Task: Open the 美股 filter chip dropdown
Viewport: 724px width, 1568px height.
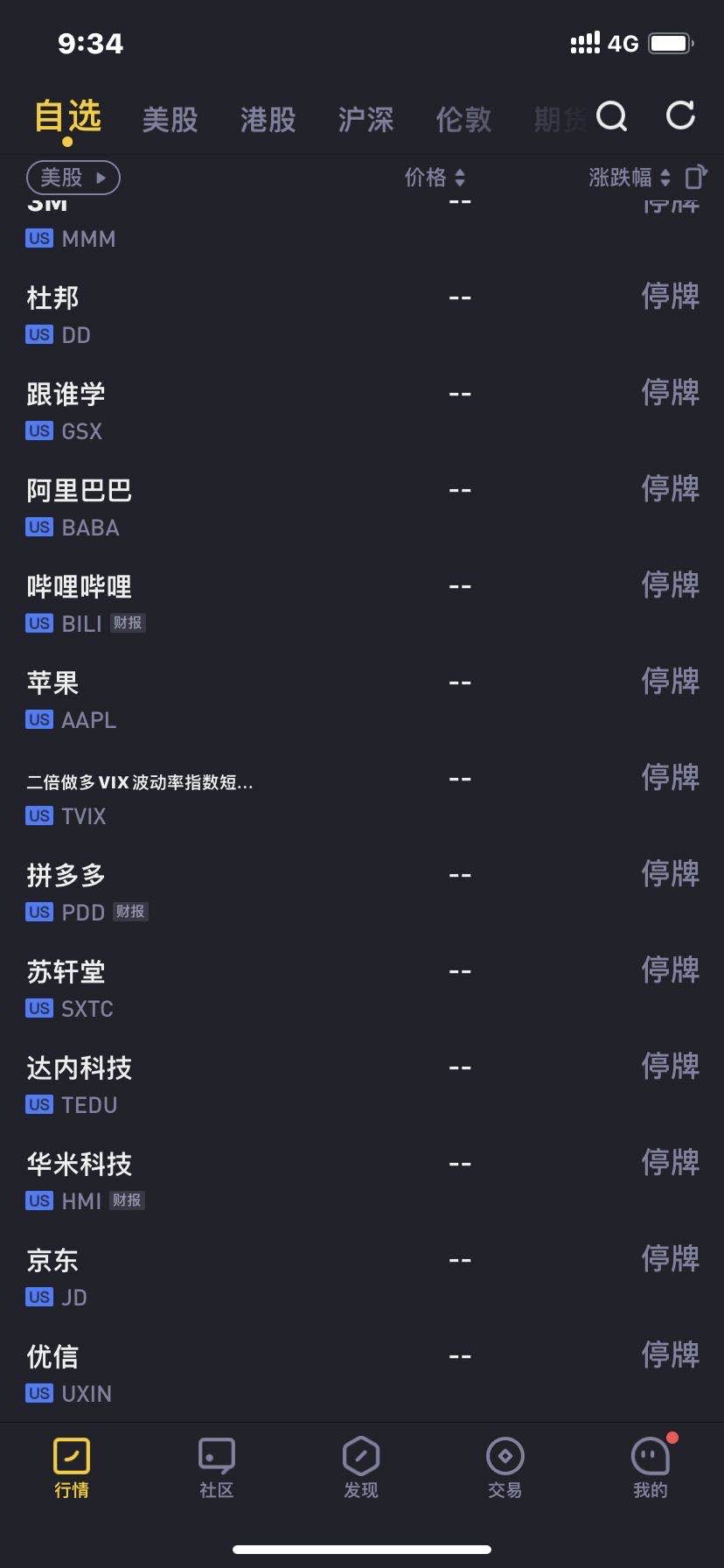Action: point(73,178)
